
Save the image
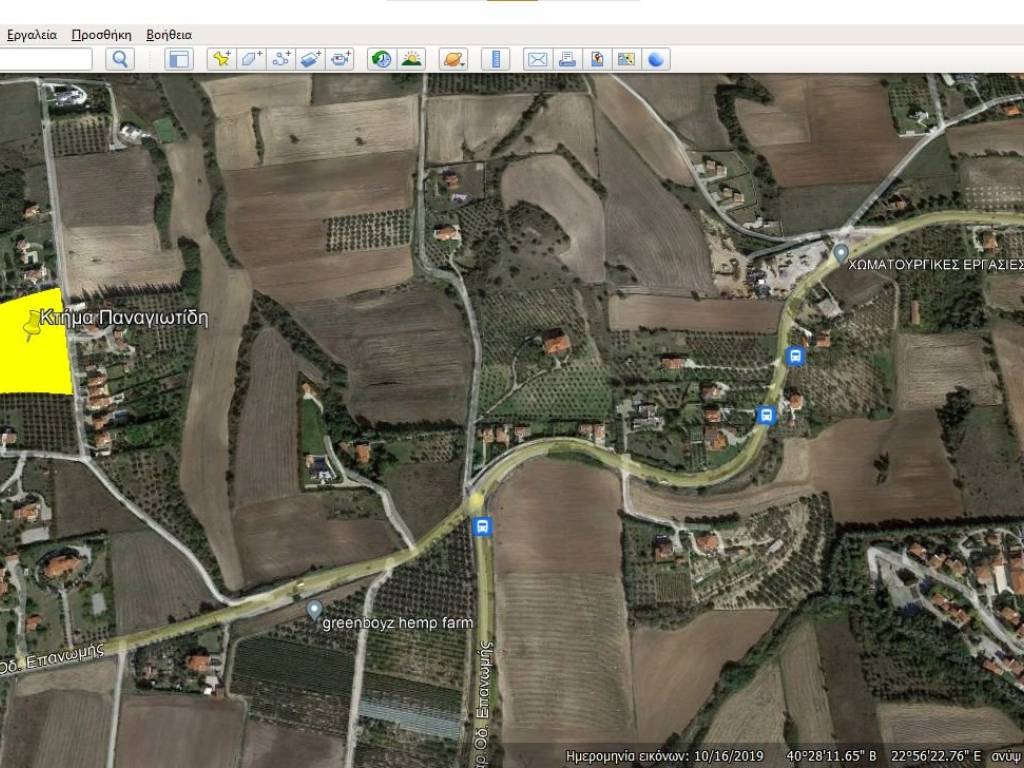597,59
